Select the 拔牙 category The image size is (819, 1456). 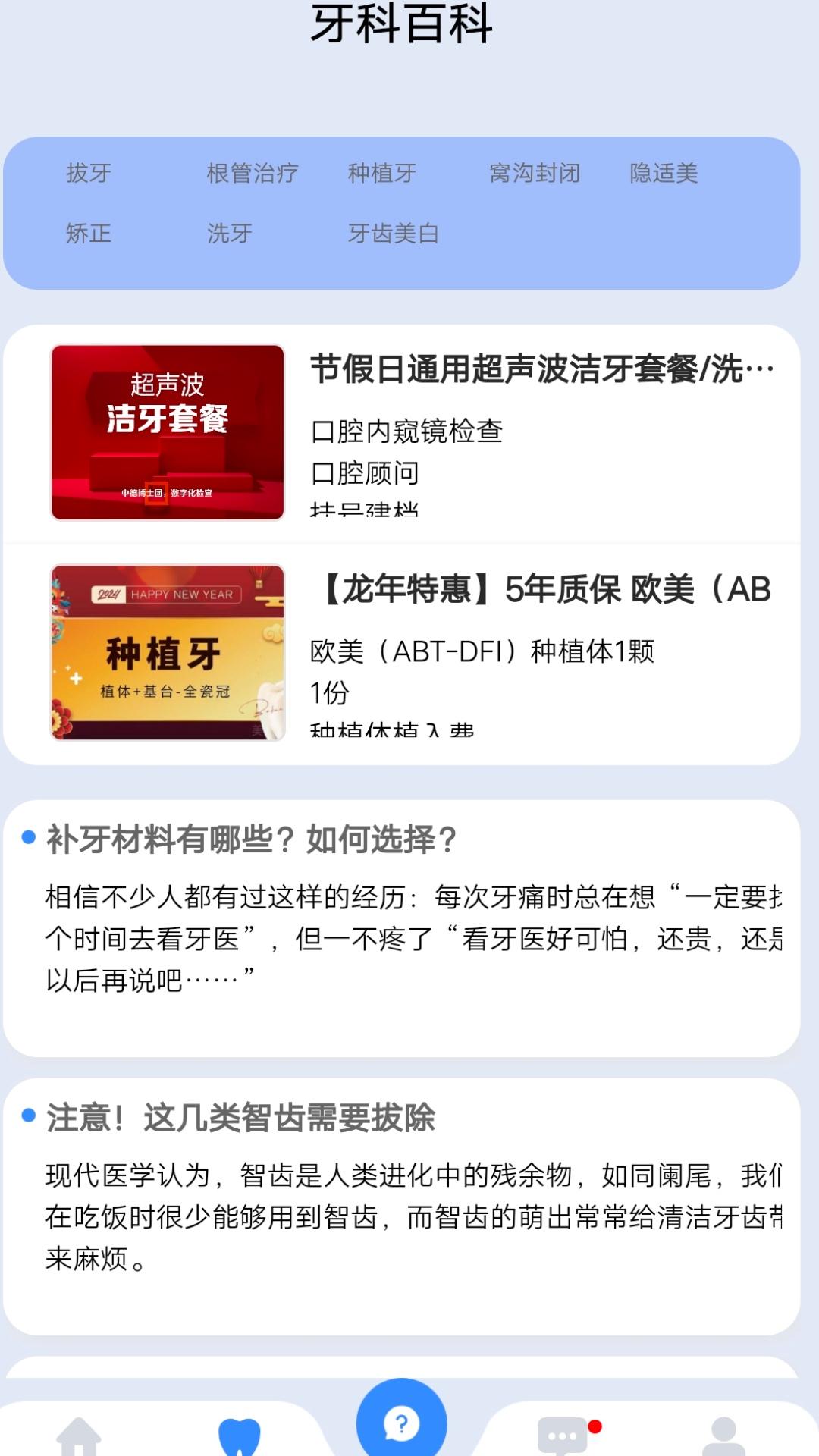(x=87, y=173)
